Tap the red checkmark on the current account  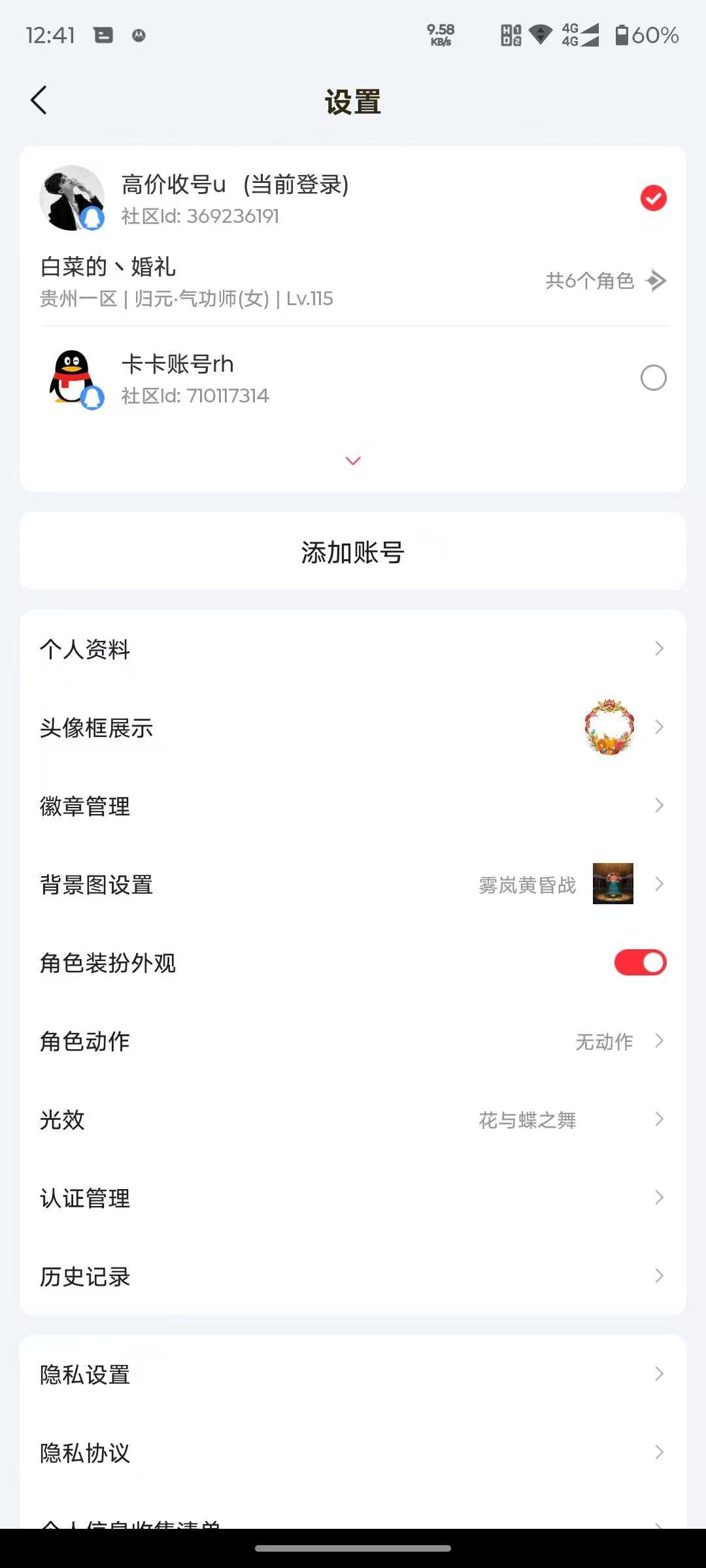[x=652, y=198]
